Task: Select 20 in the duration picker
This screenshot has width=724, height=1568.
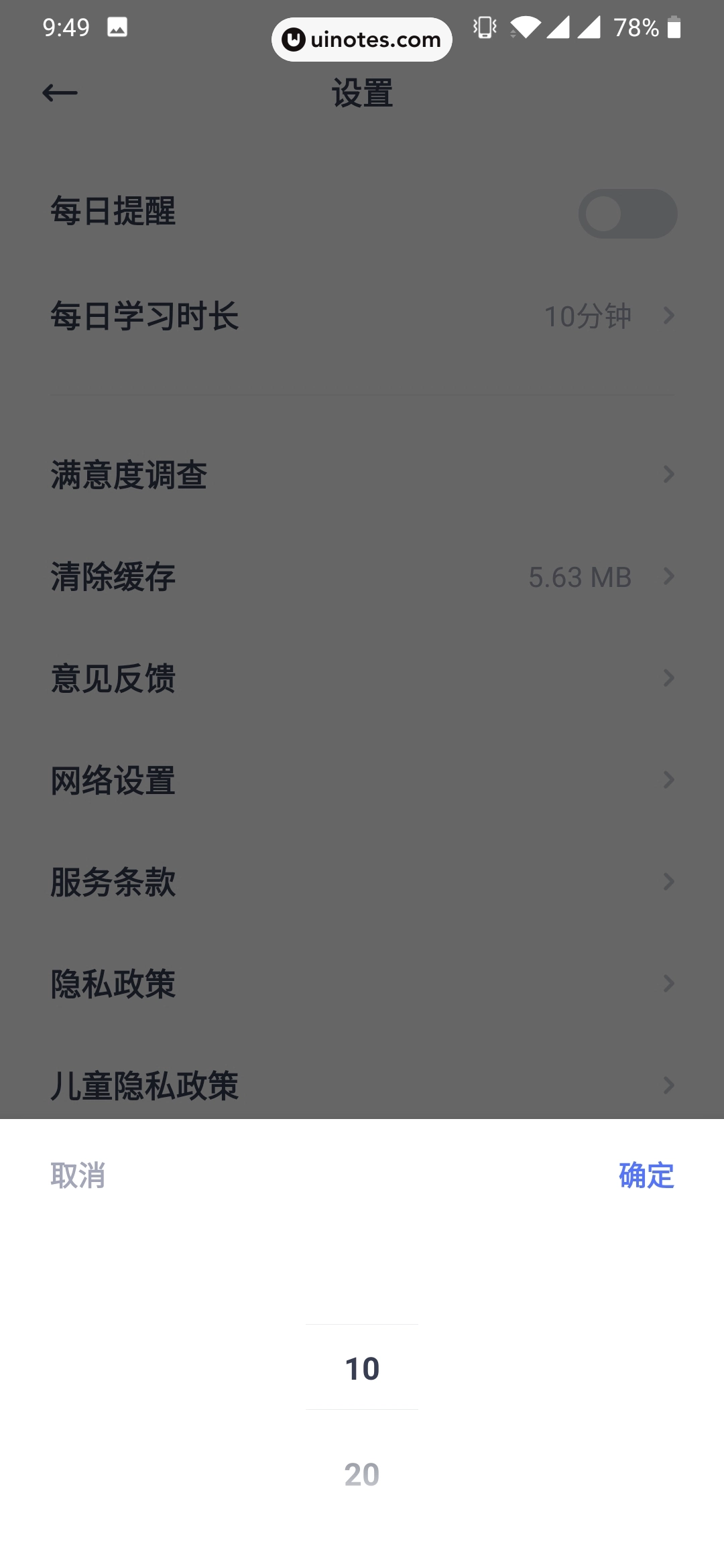Action: pyautogui.click(x=362, y=1474)
